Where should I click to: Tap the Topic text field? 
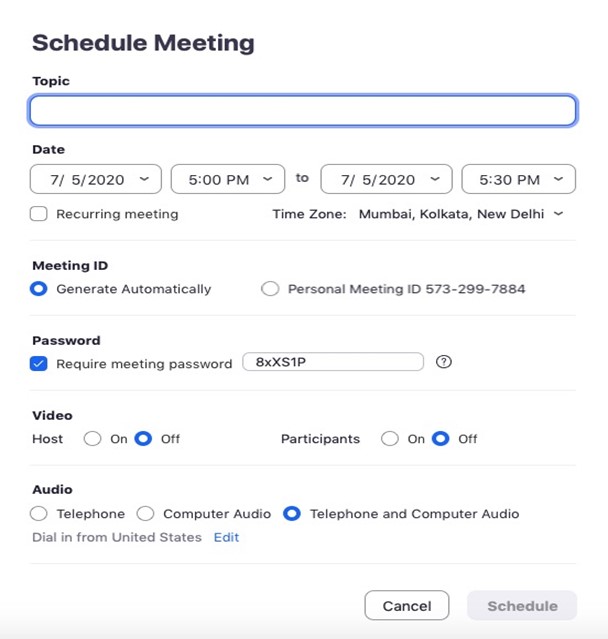click(x=302, y=110)
